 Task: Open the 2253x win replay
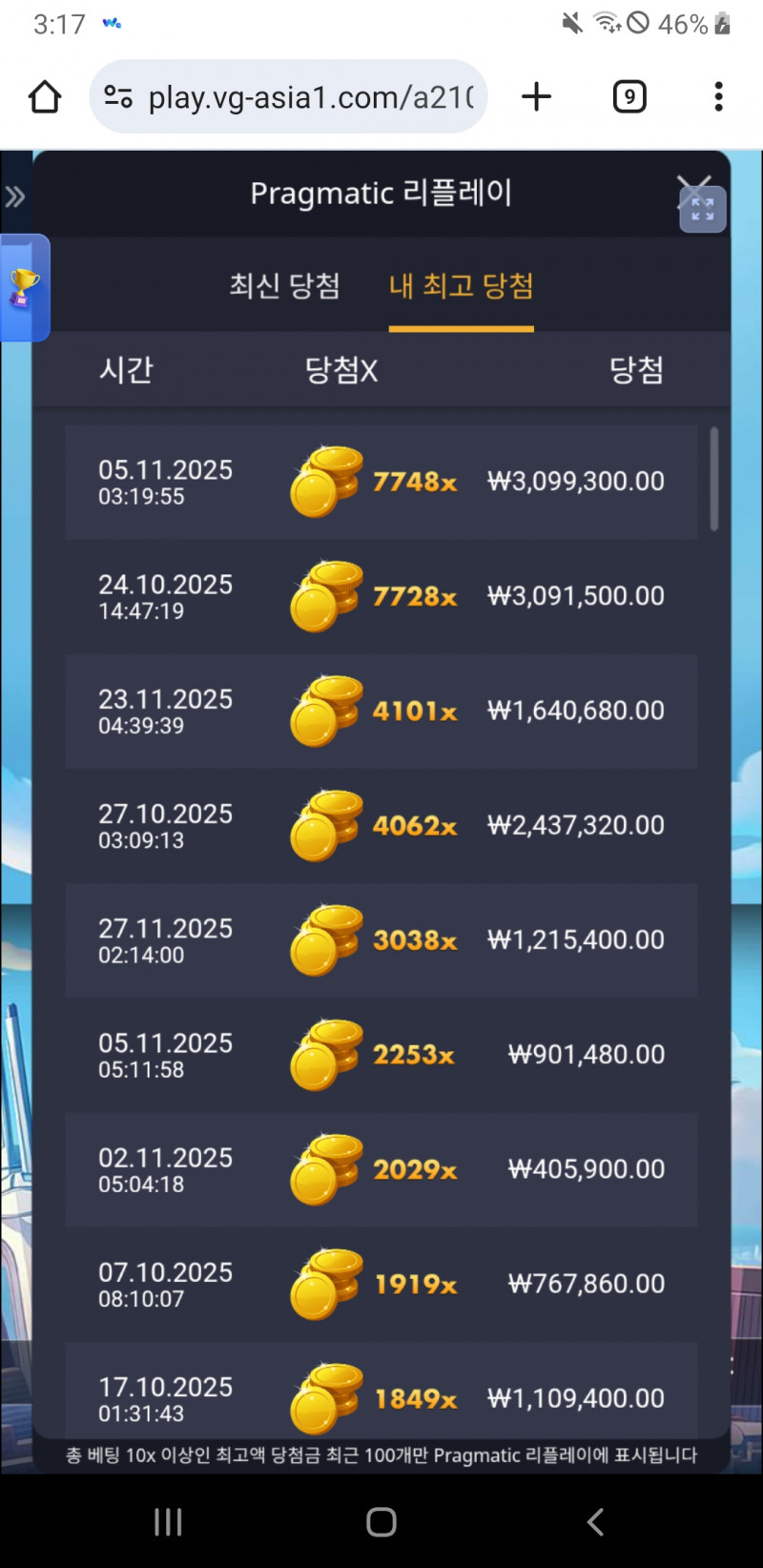381,1054
